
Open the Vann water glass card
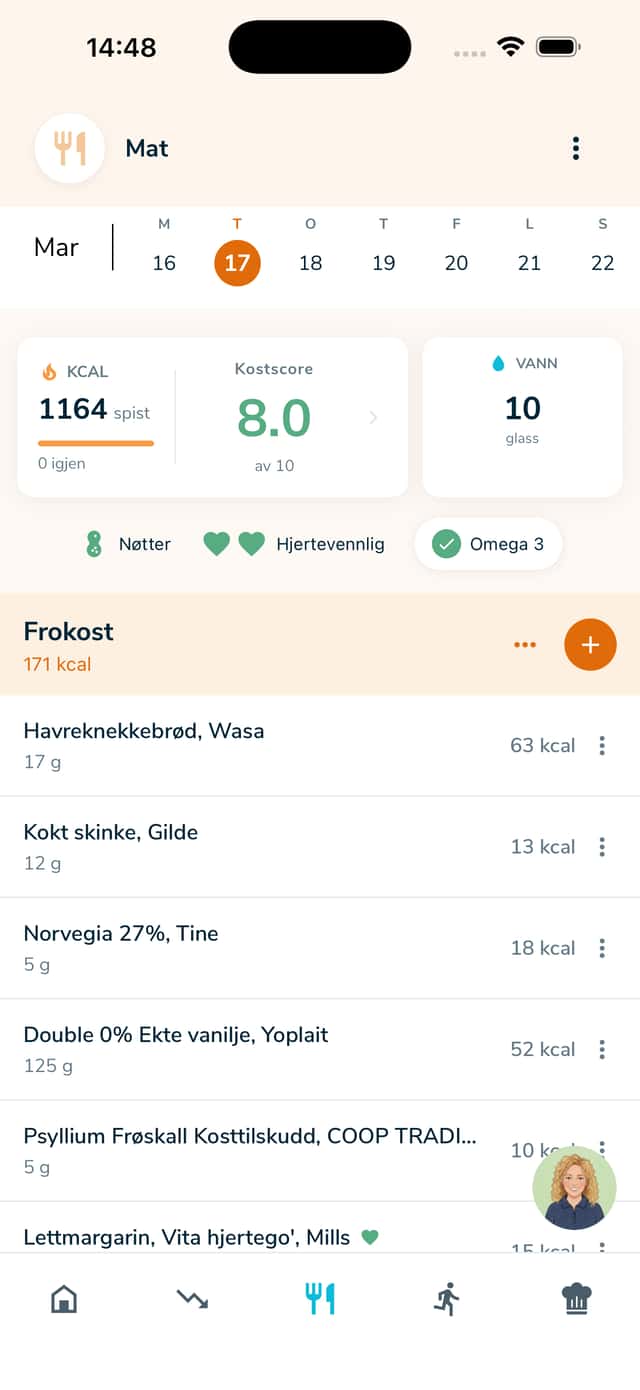tap(522, 417)
